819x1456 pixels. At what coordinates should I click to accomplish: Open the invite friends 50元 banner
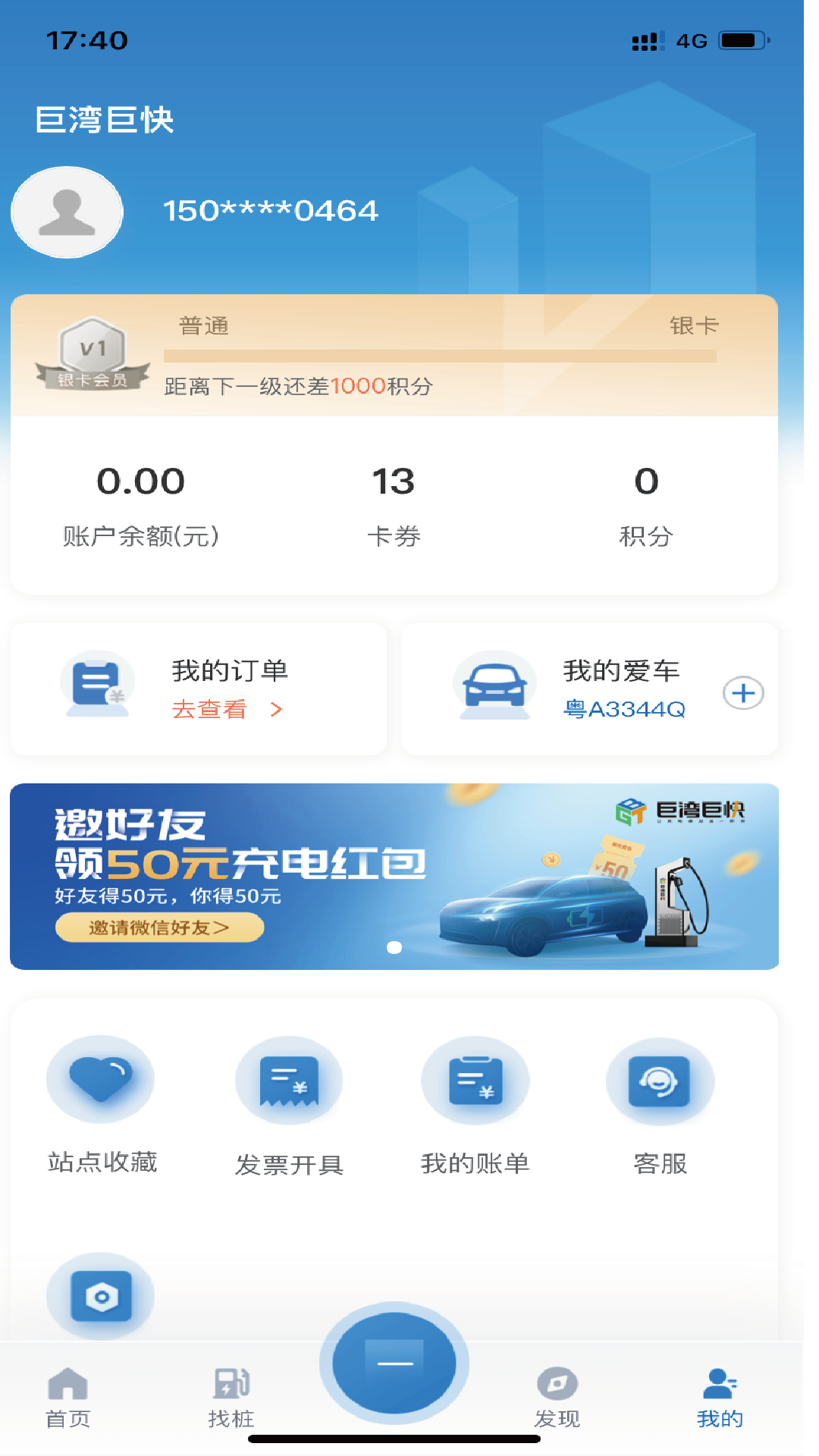click(394, 877)
